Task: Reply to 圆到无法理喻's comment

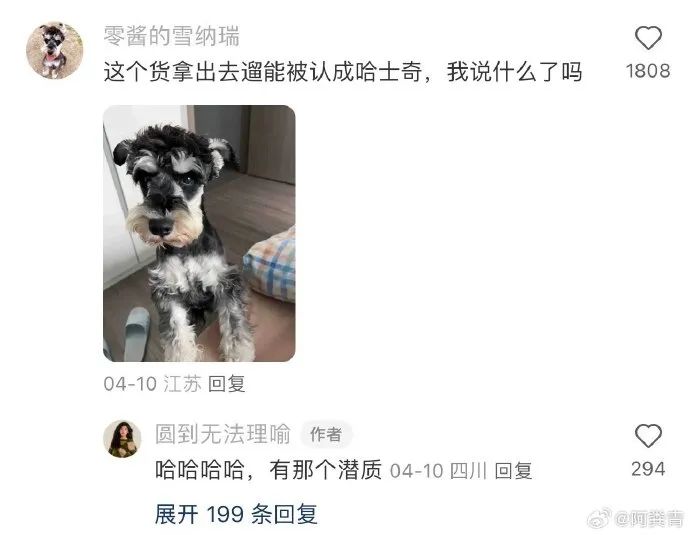Action: (514, 470)
